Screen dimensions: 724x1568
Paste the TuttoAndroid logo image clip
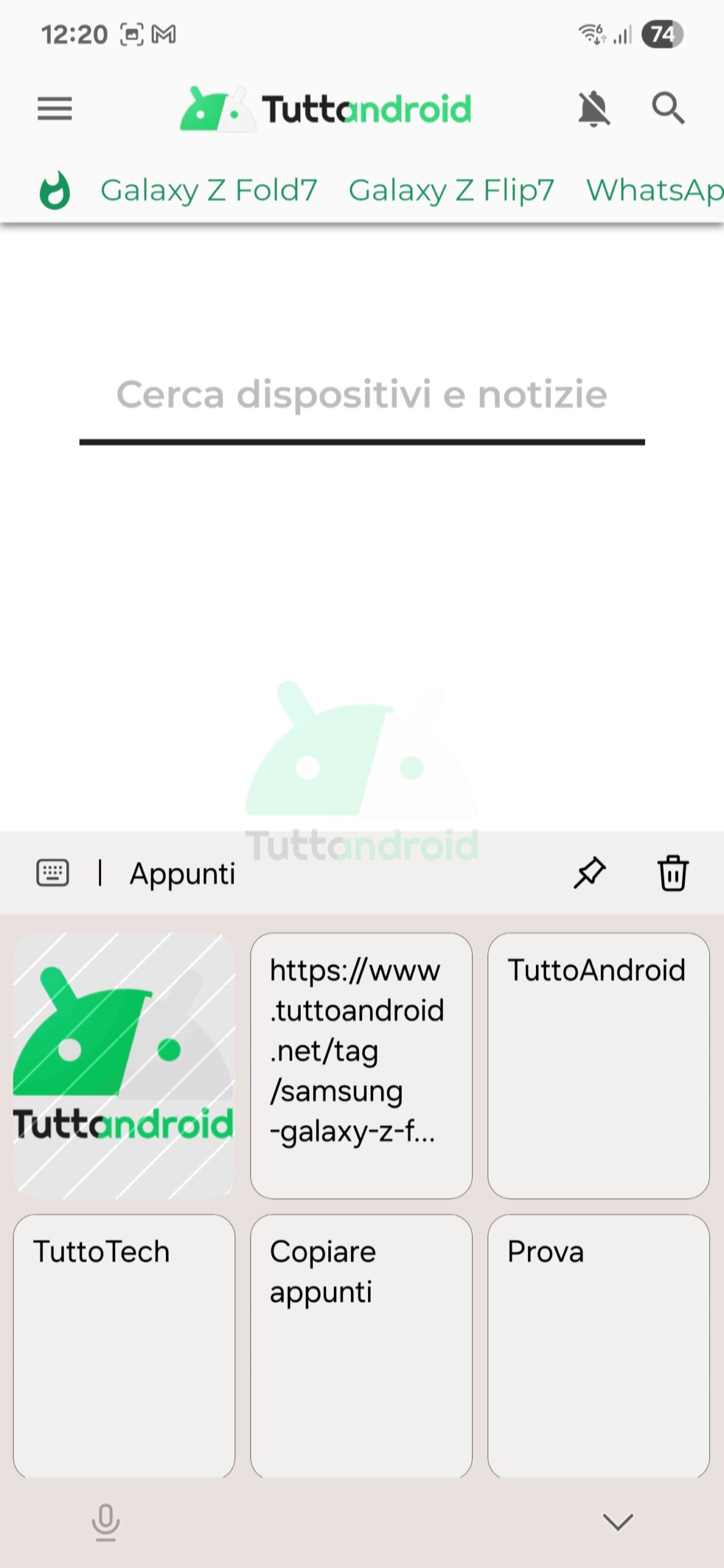coord(124,1066)
